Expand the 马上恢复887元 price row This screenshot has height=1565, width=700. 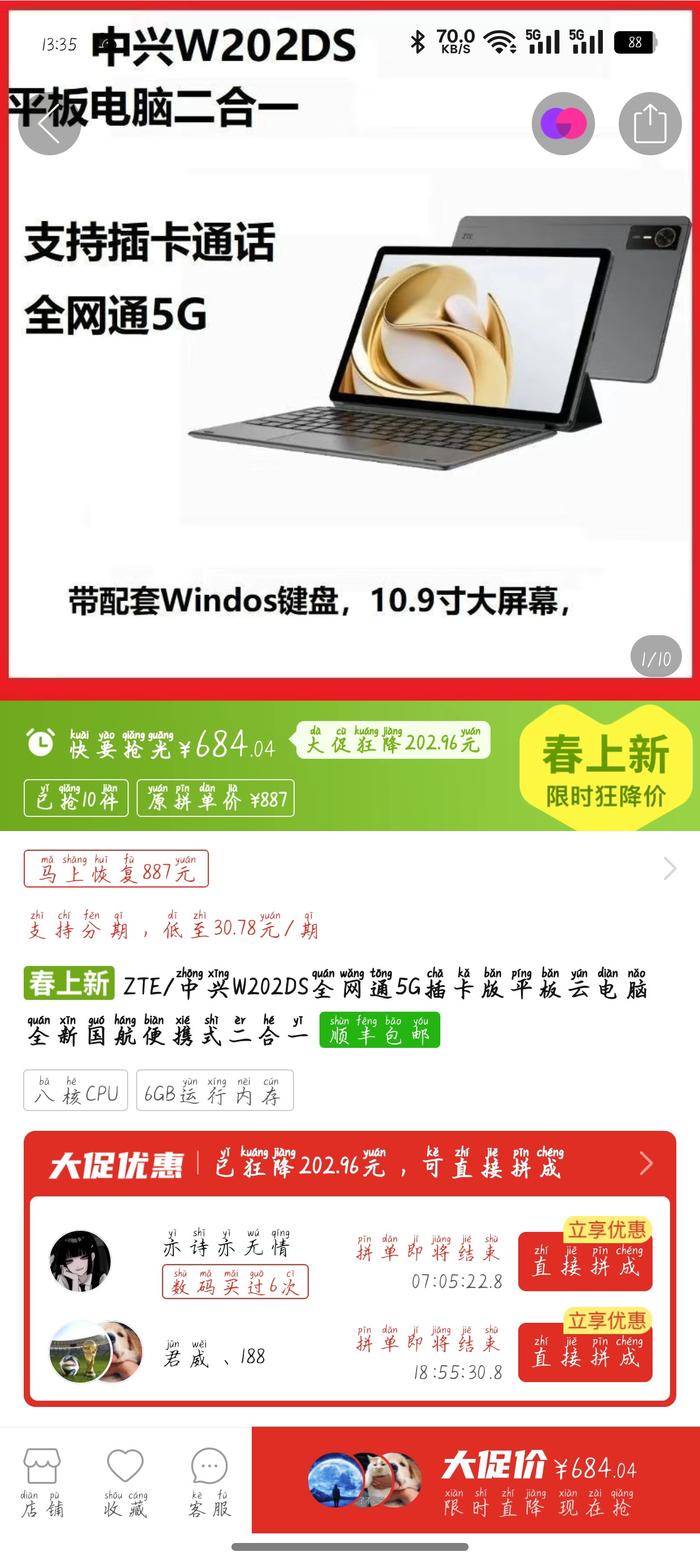669,869
